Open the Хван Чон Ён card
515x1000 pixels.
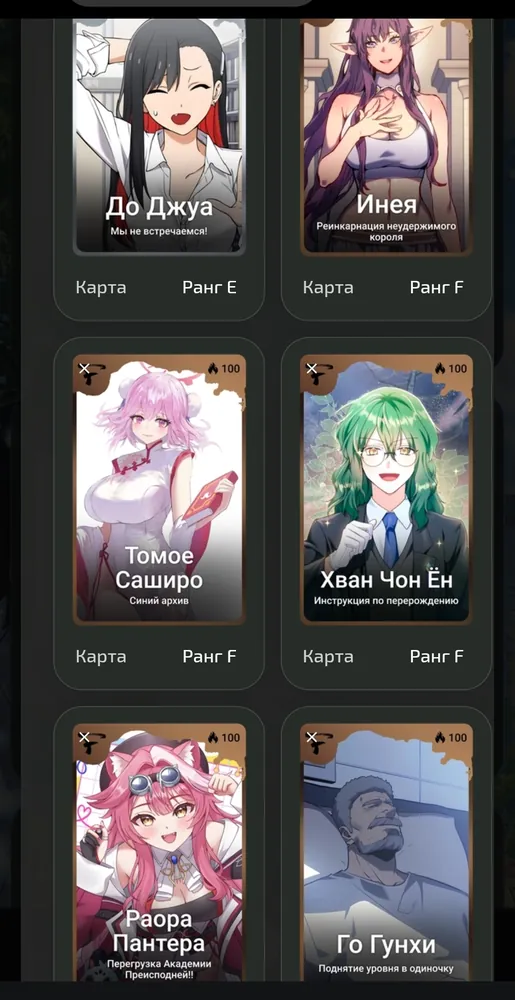[x=386, y=489]
